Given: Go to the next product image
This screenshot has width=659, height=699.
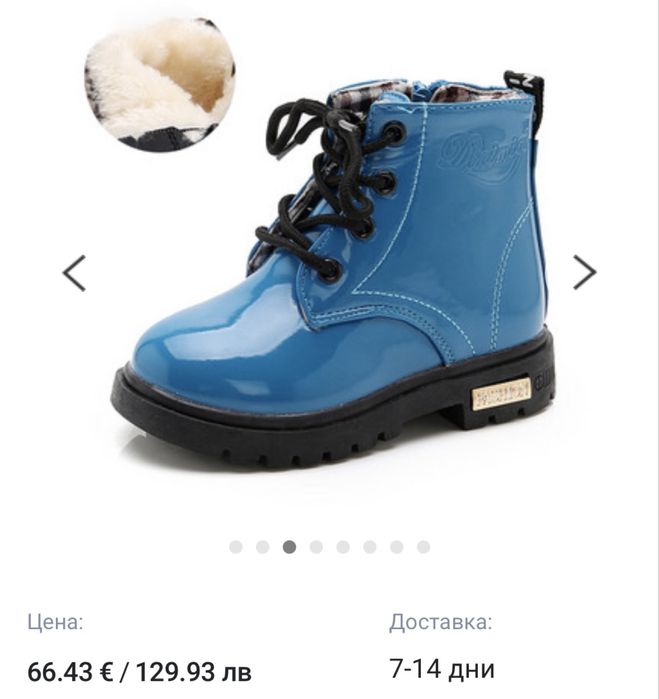Looking at the screenshot, I should tap(584, 271).
